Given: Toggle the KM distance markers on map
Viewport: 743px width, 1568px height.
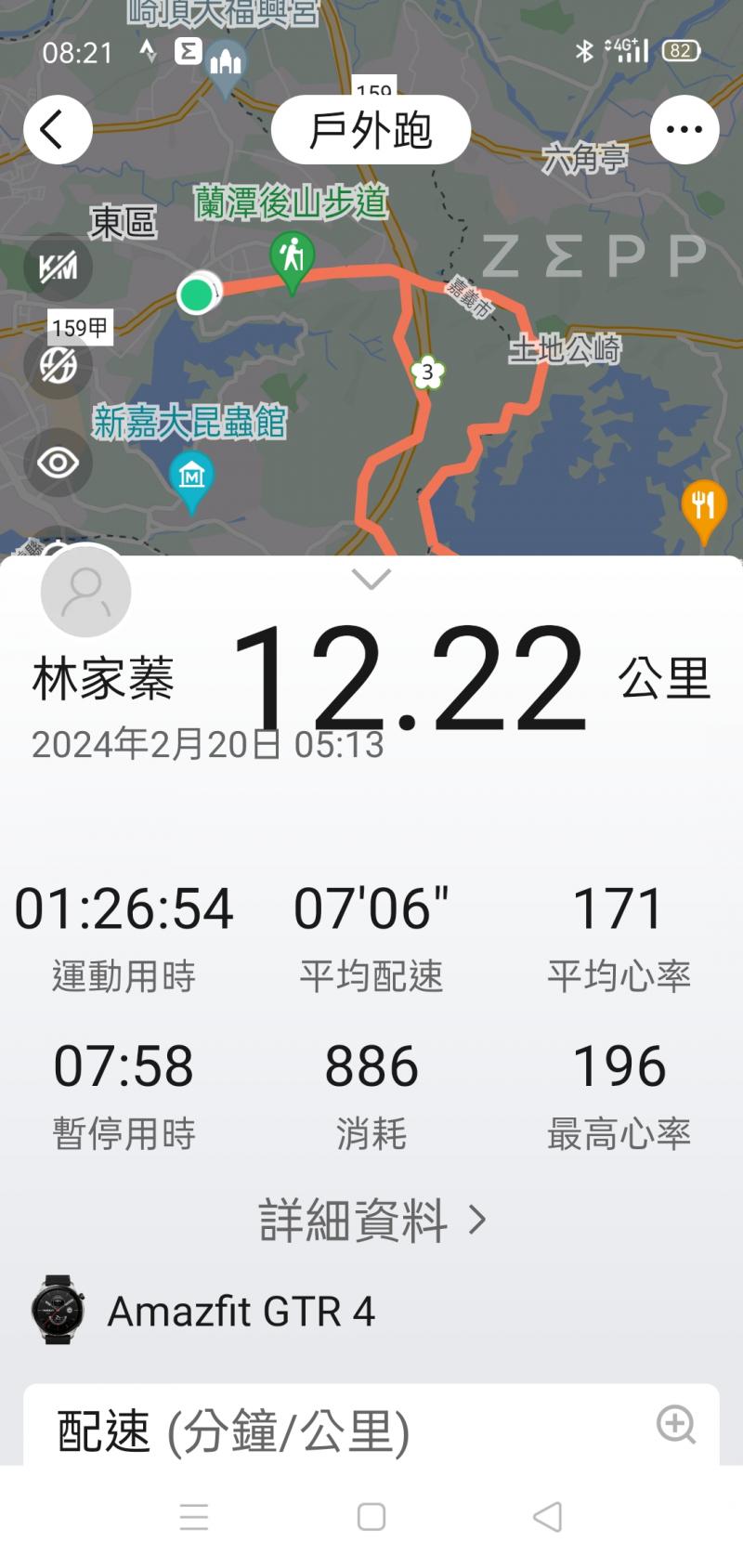Looking at the screenshot, I should pyautogui.click(x=58, y=268).
